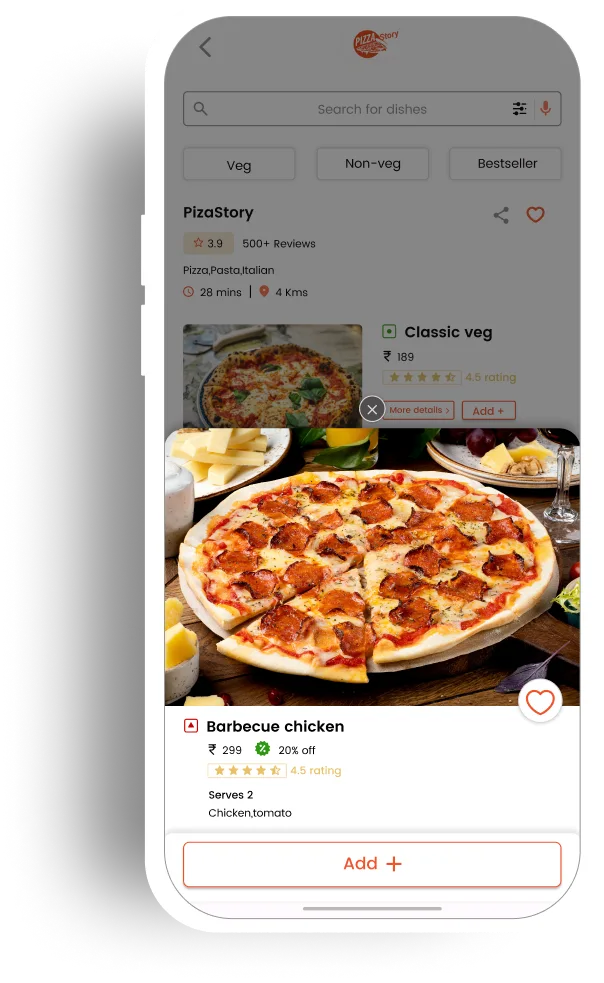604x983 pixels.
Task: Close the Barbecue chicken details sheet
Action: (x=372, y=409)
